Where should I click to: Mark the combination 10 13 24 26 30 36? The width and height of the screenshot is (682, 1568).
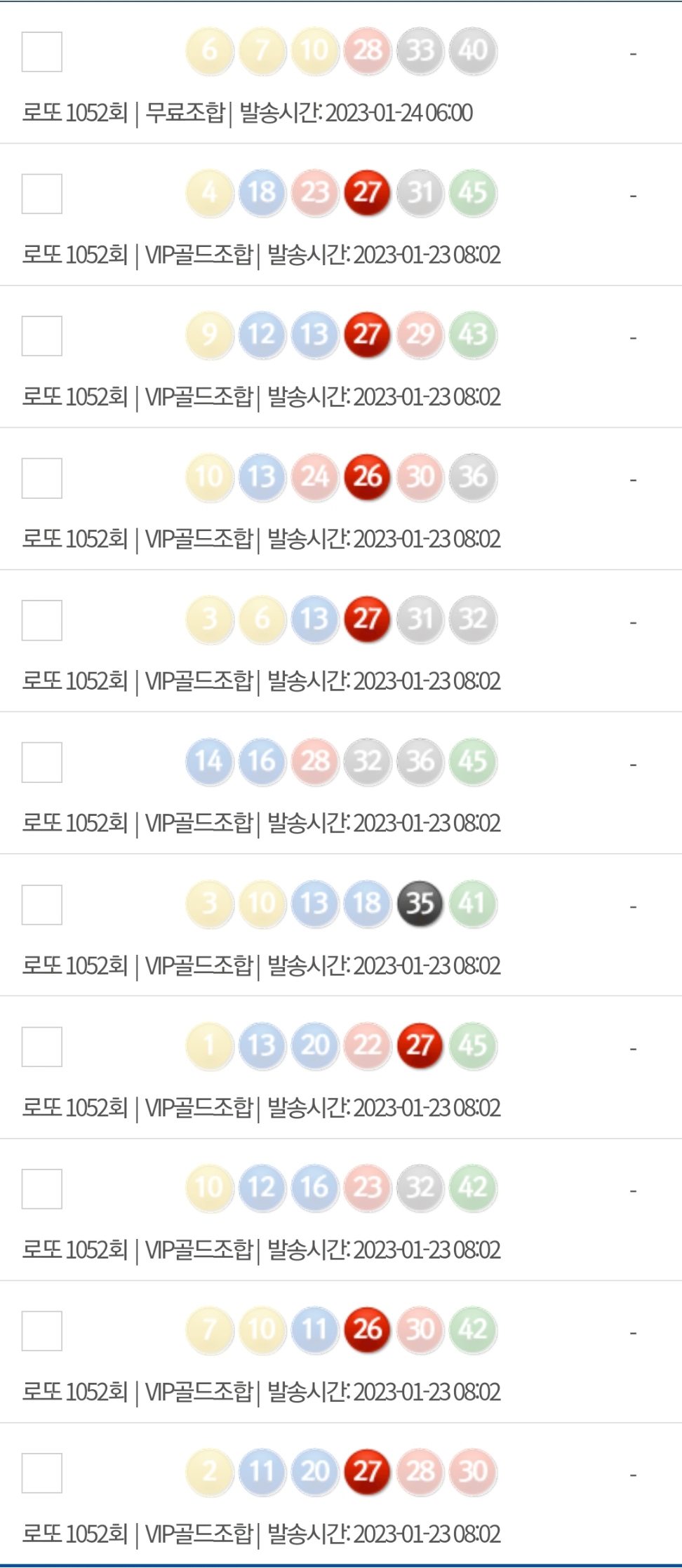coord(42,478)
